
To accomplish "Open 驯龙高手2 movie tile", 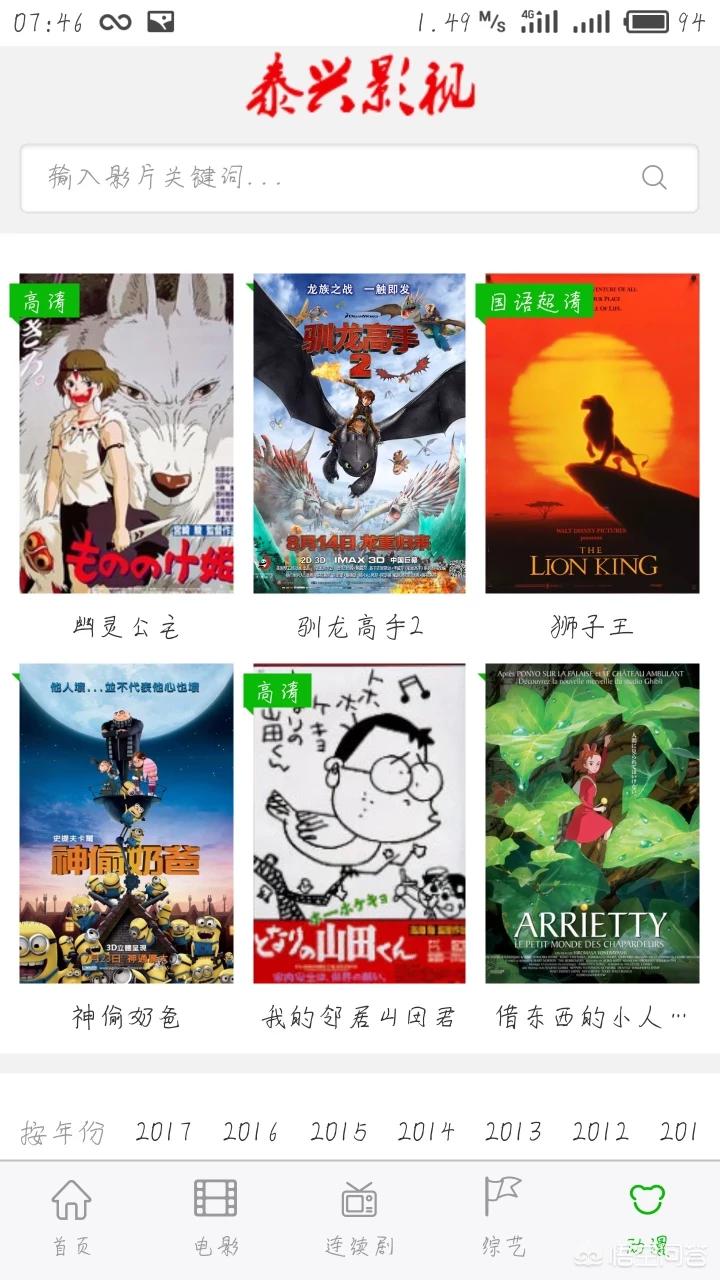I will tap(359, 433).
